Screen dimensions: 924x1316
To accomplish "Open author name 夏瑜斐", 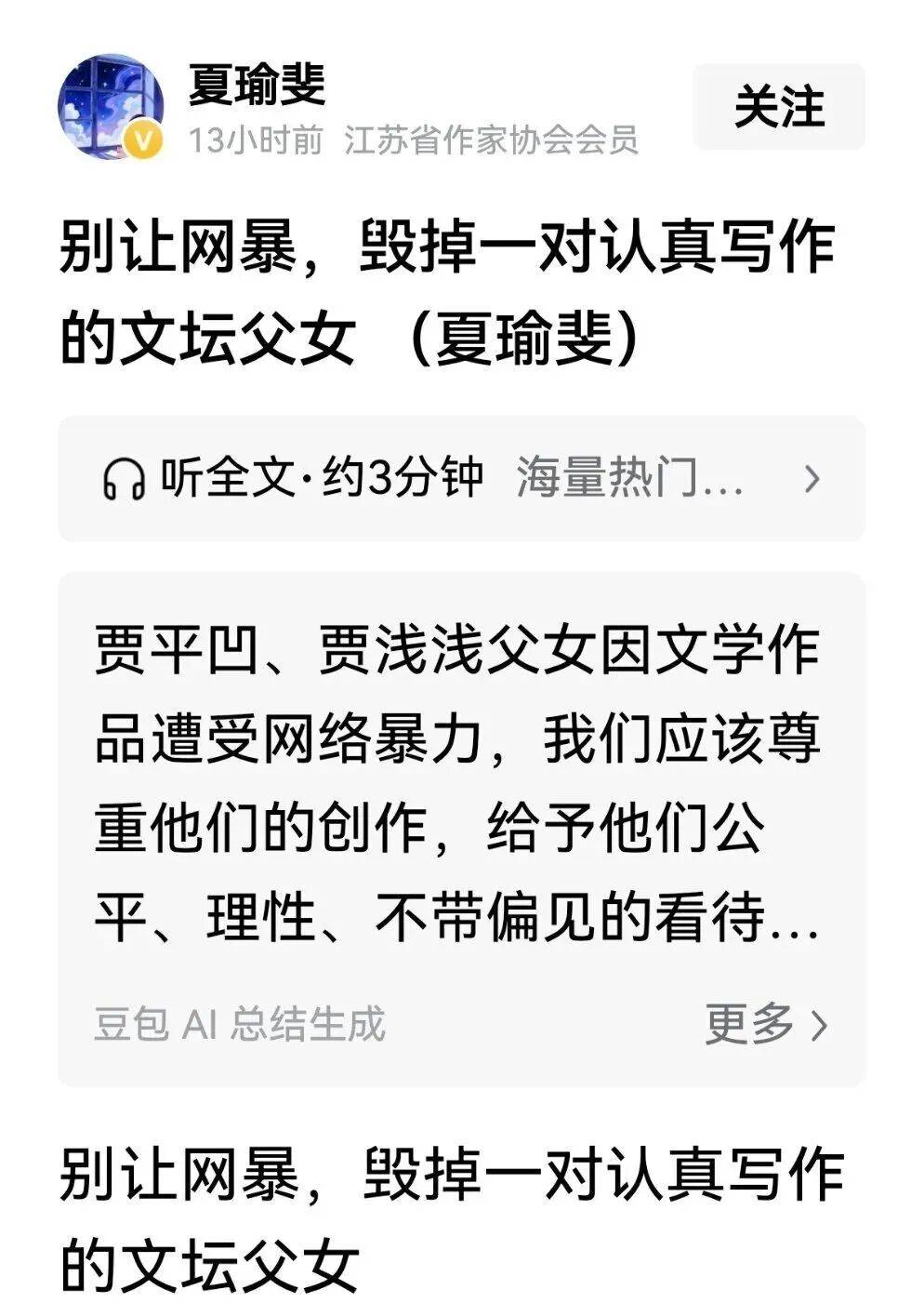I will point(257,85).
